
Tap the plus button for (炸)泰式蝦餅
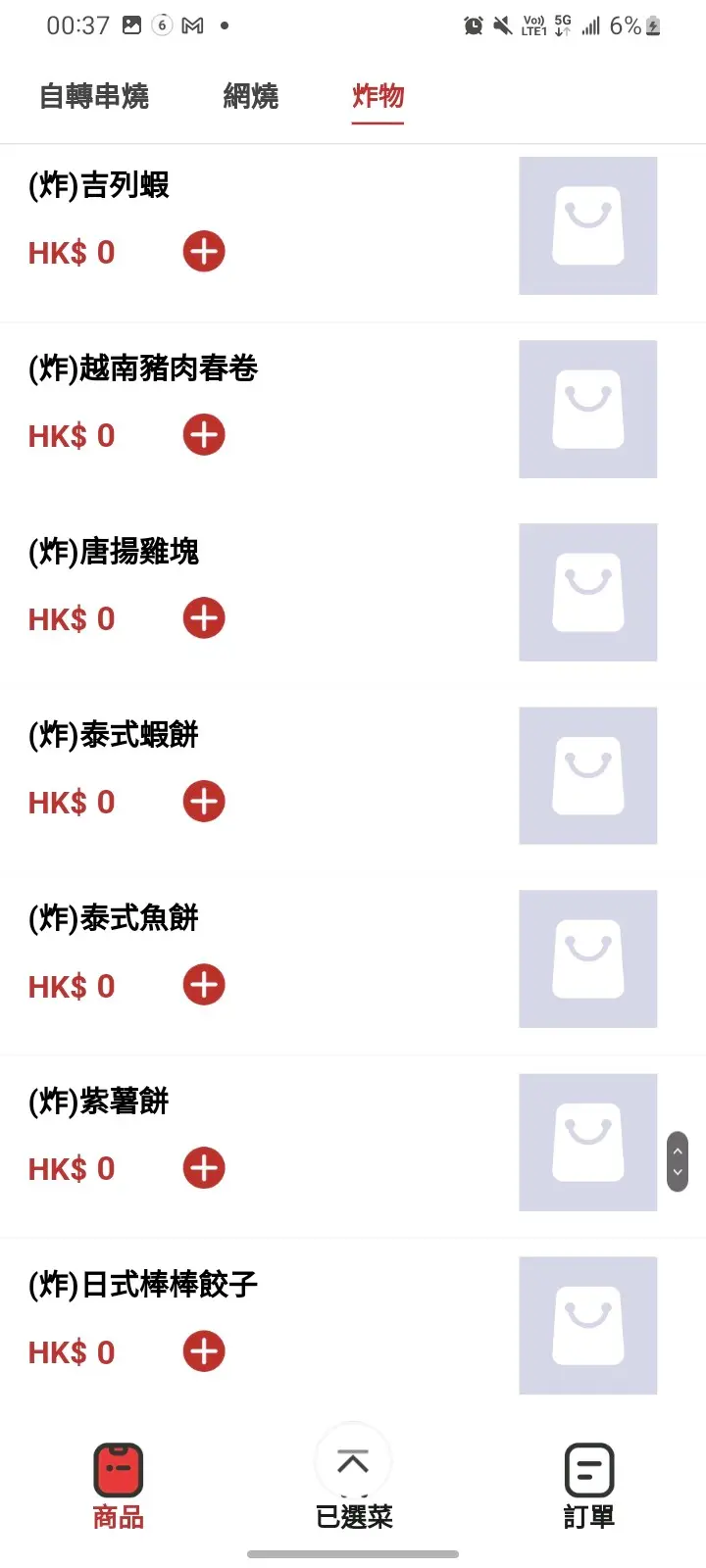coord(204,802)
